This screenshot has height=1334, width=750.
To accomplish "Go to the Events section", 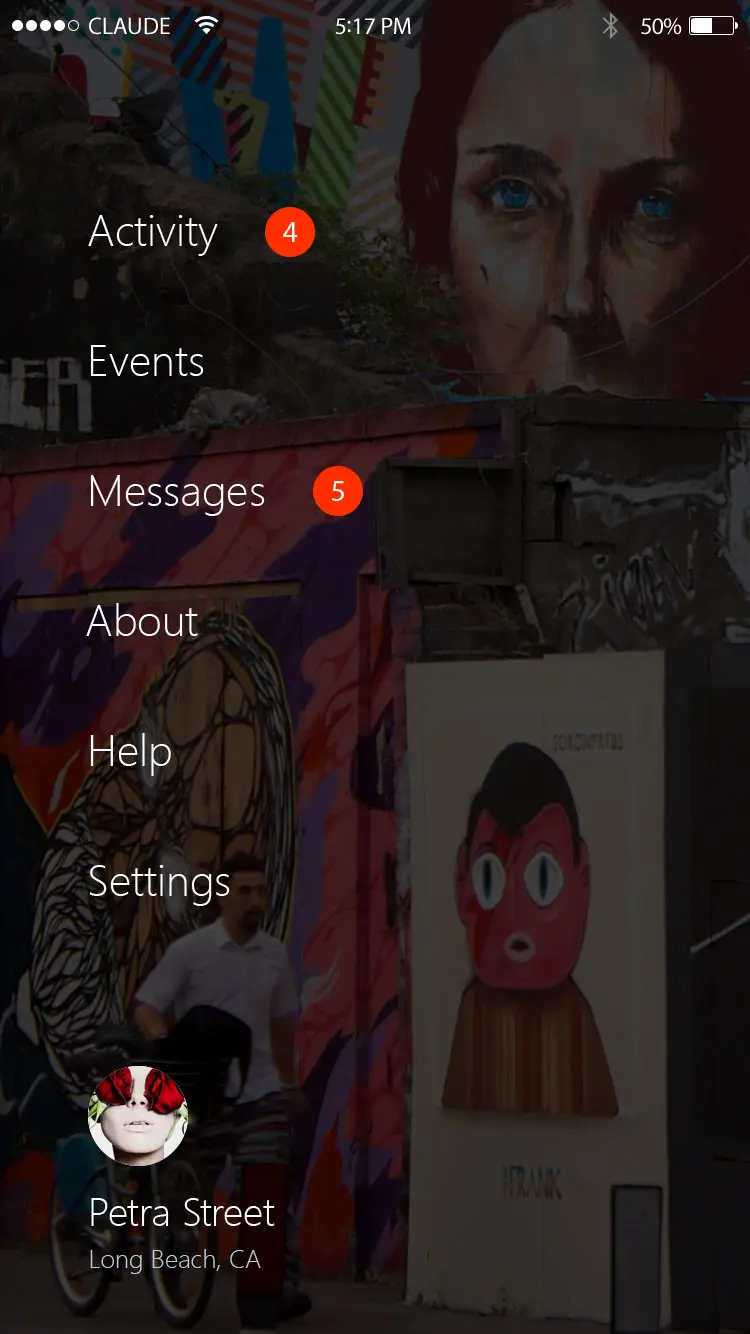I will [146, 362].
